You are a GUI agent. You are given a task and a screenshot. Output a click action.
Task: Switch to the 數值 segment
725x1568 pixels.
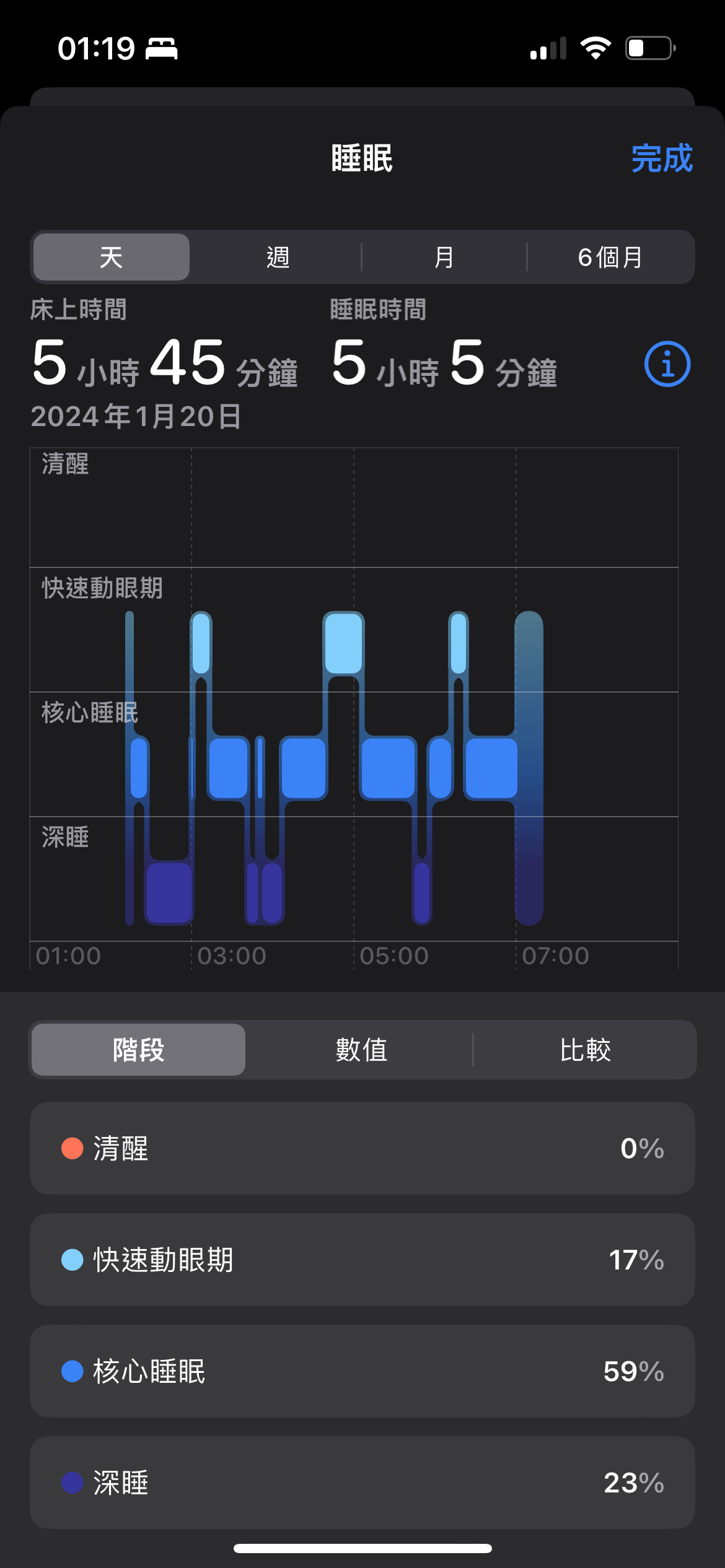click(361, 1050)
